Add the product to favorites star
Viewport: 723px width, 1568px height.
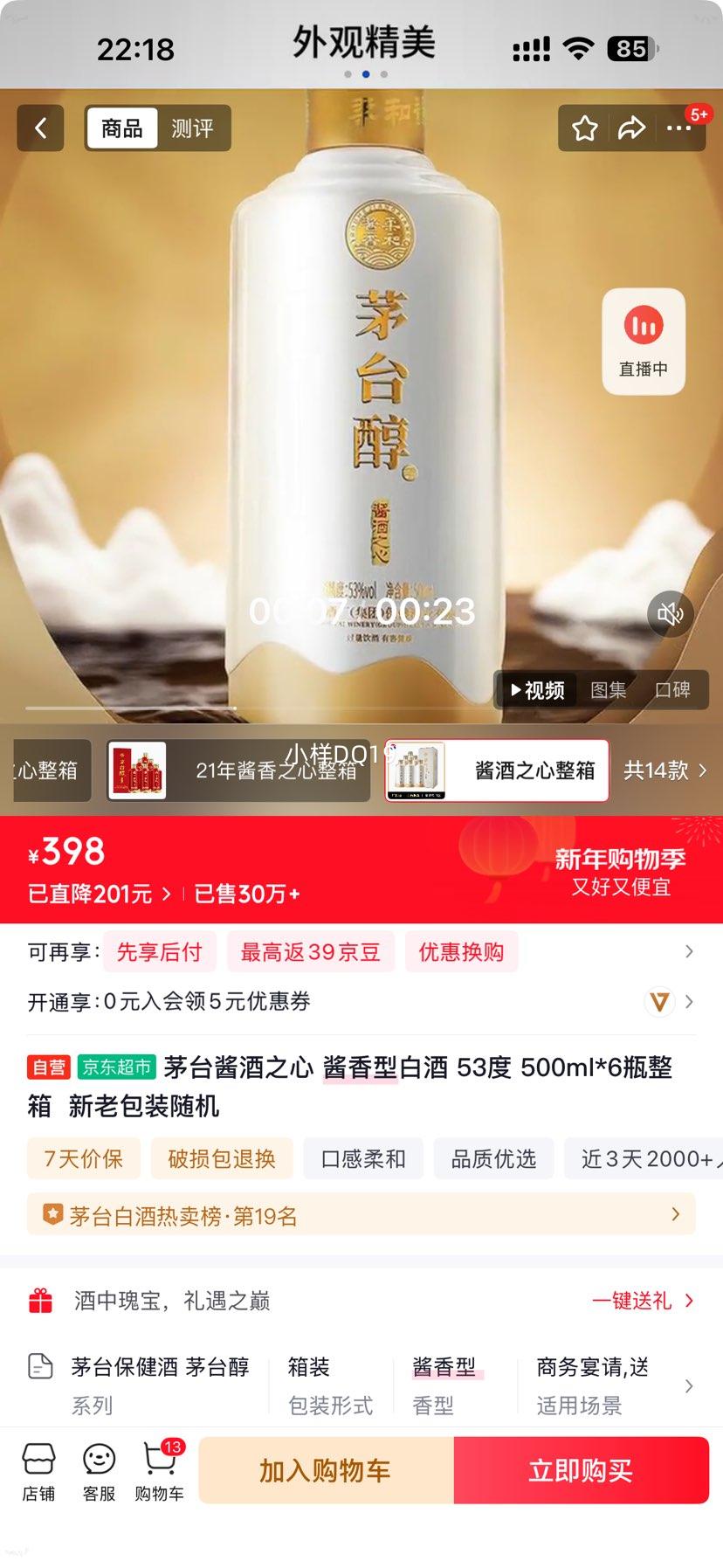pos(583,128)
